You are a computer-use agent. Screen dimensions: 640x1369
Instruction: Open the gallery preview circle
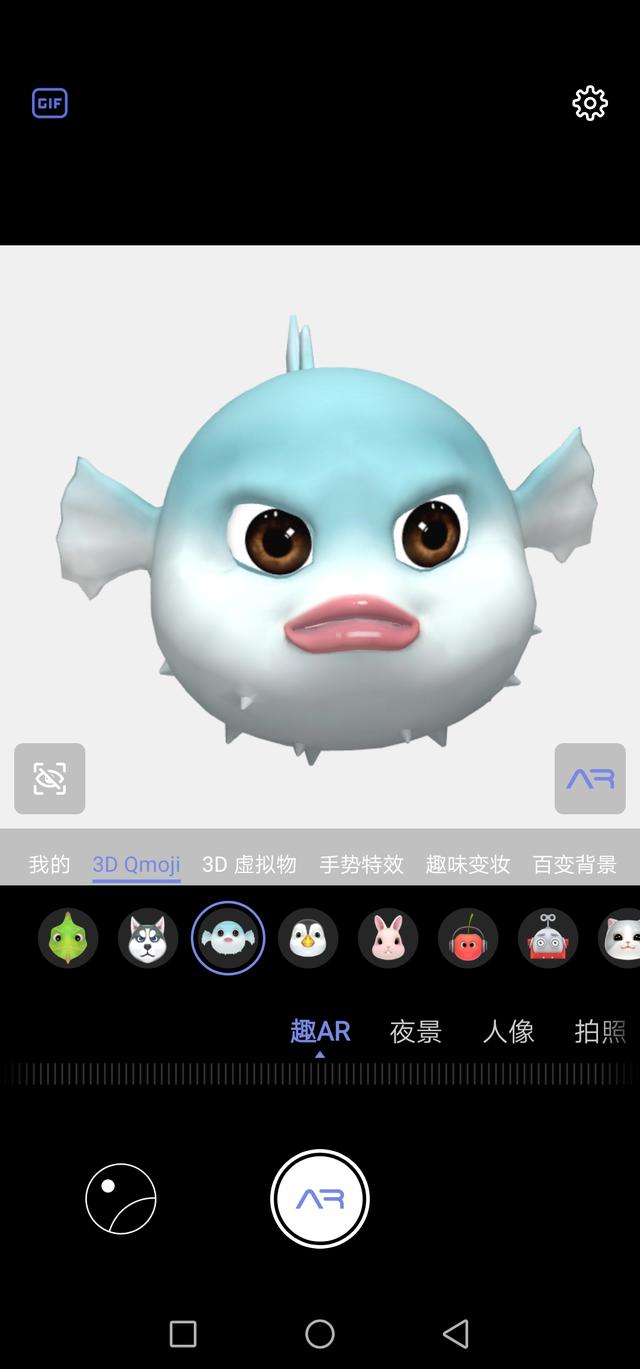coord(121,1198)
